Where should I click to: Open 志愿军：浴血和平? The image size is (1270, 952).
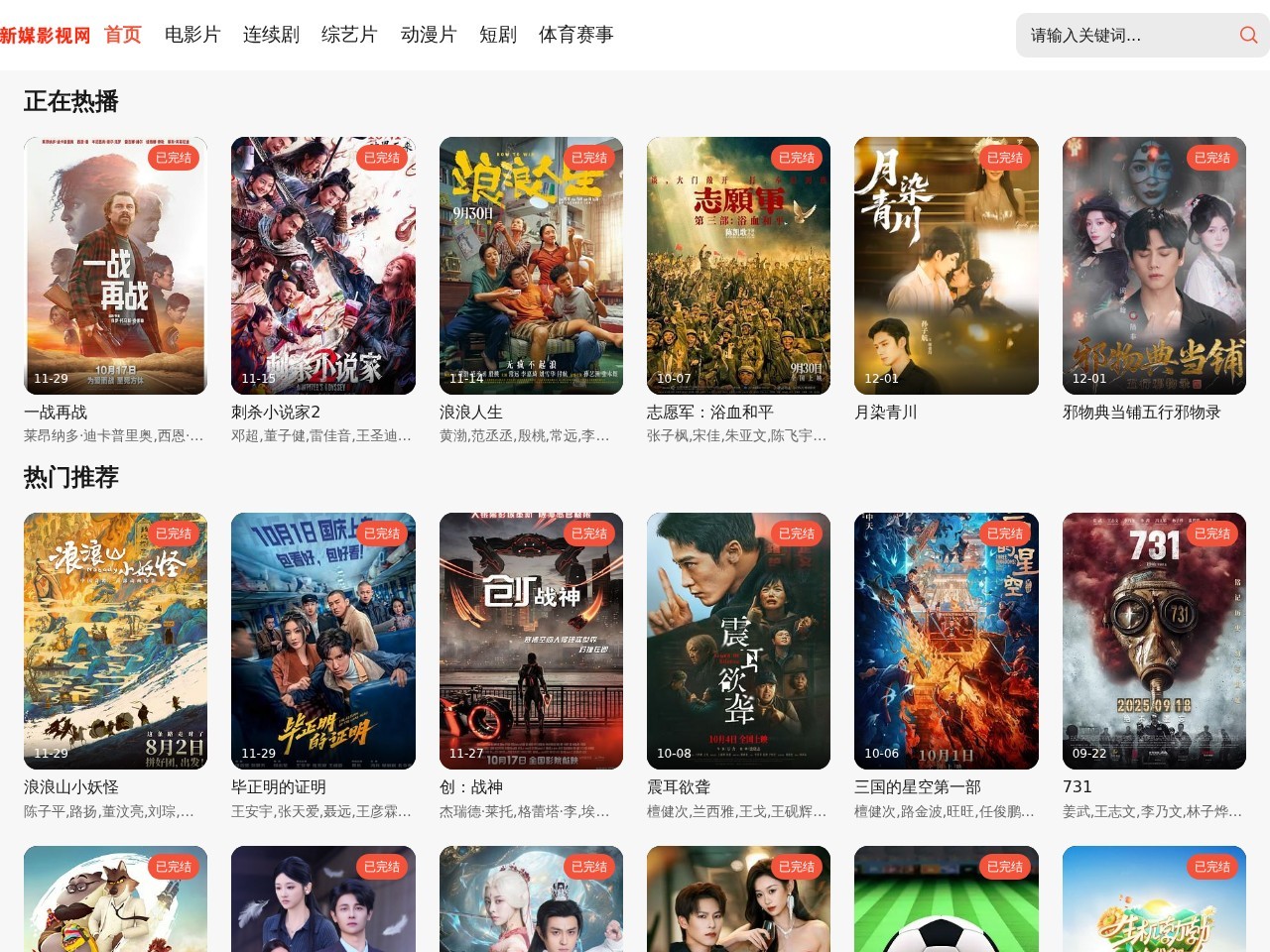[x=738, y=266]
